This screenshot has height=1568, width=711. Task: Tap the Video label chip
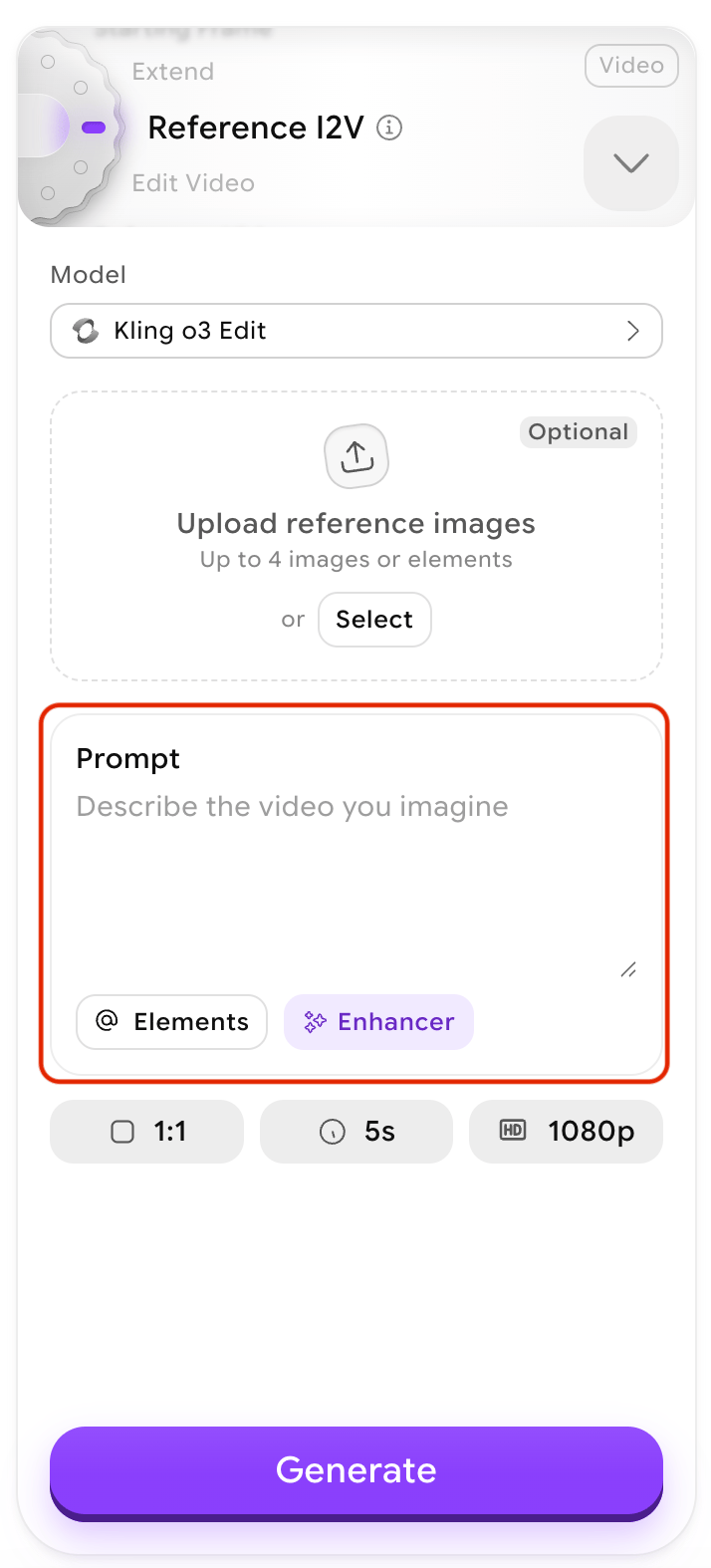tap(631, 66)
